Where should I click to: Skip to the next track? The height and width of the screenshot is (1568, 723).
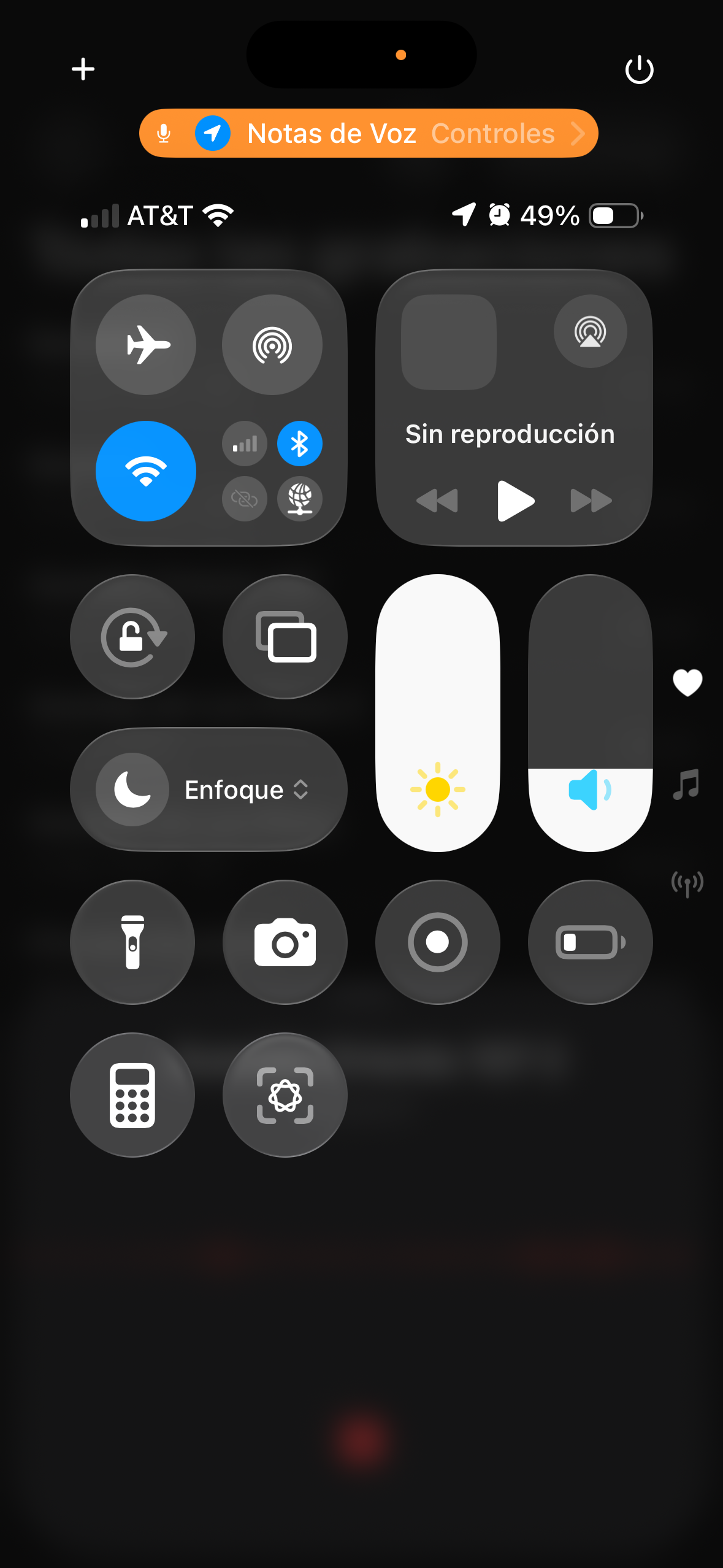coord(591,501)
